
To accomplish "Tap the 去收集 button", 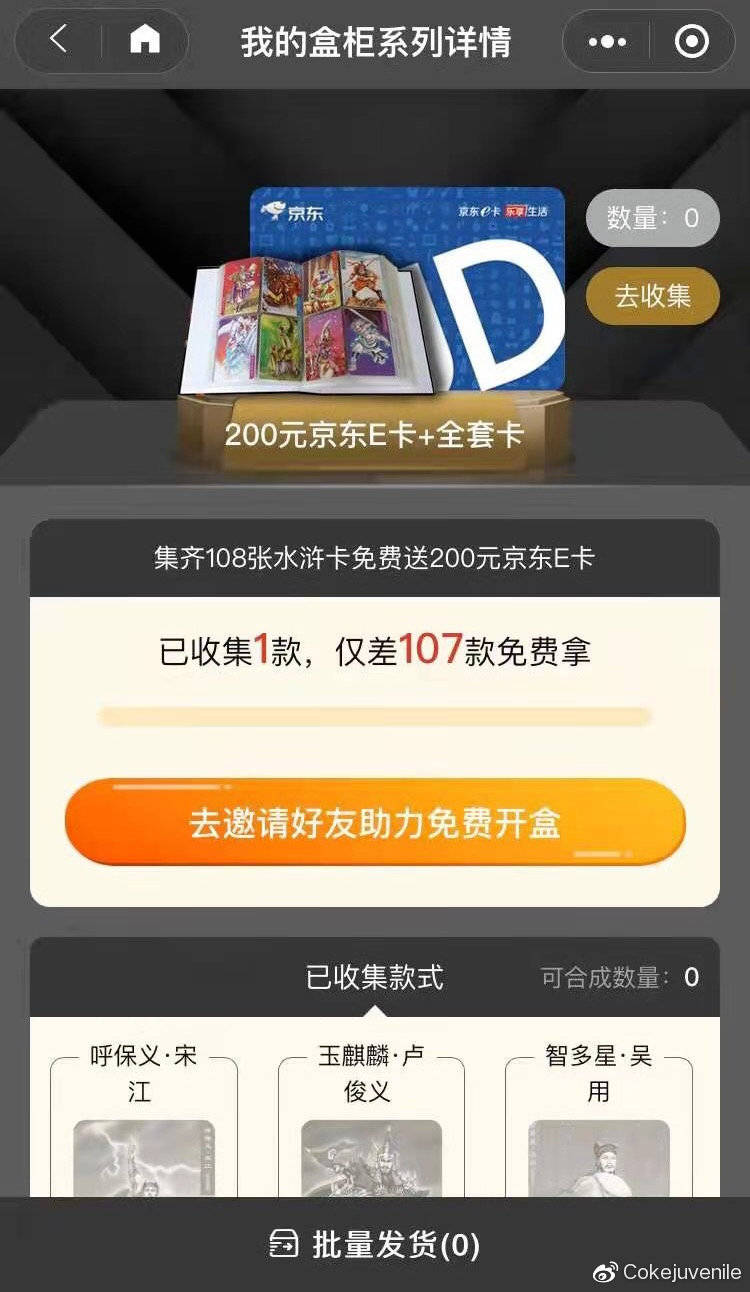I will coord(652,296).
